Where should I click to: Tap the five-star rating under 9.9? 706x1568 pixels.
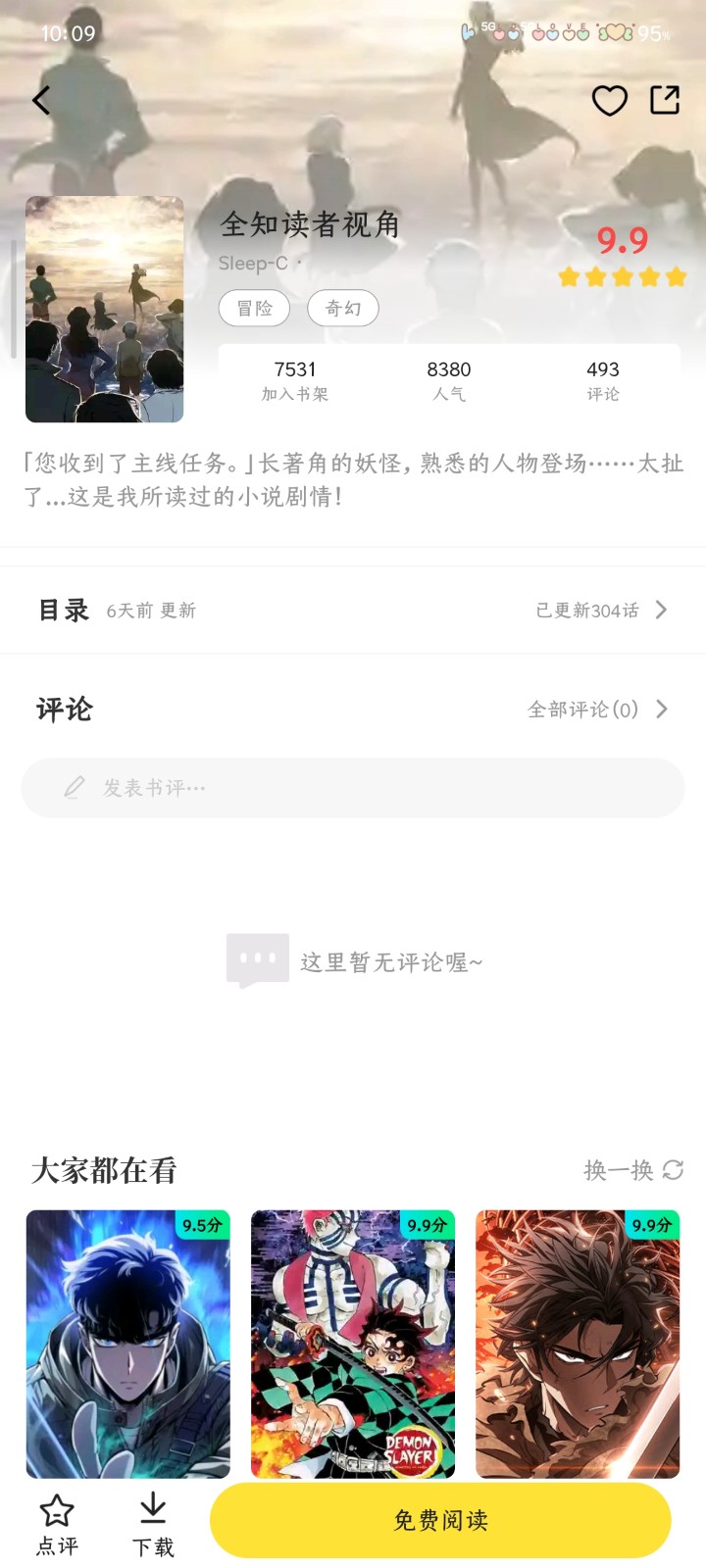click(x=619, y=276)
